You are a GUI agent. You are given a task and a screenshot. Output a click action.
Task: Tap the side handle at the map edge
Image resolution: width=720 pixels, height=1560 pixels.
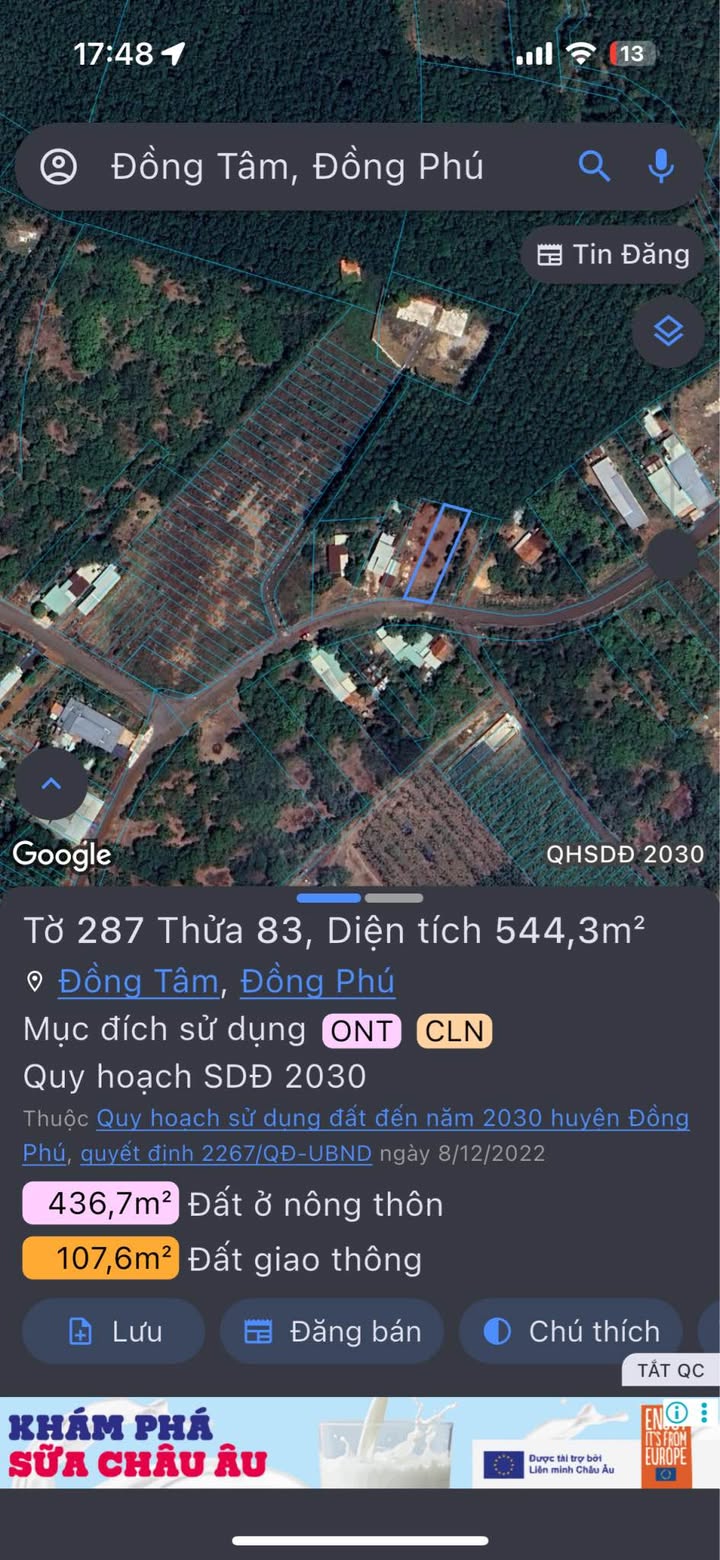coord(672,556)
